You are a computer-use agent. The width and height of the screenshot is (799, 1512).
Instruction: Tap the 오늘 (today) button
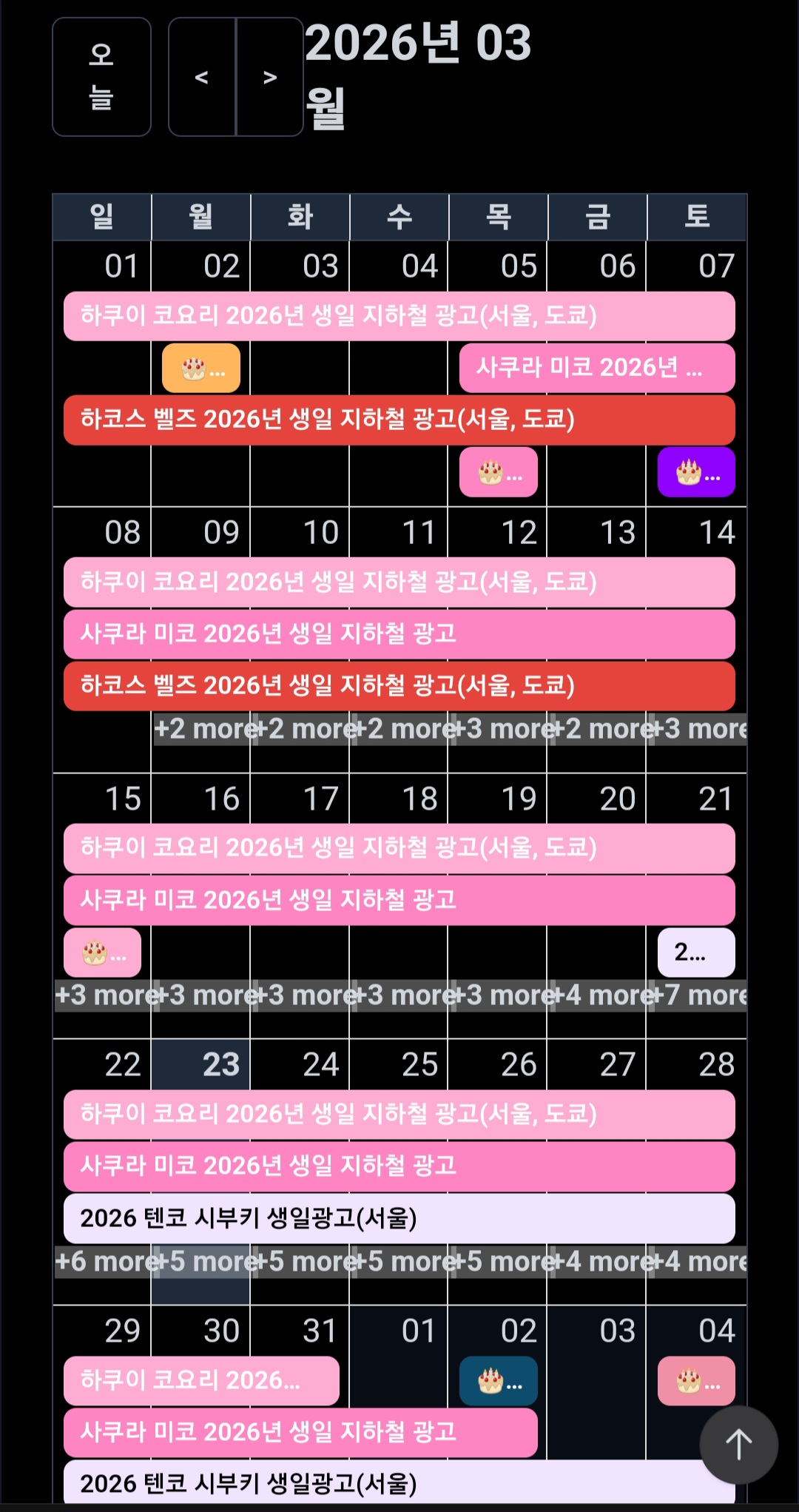101,77
